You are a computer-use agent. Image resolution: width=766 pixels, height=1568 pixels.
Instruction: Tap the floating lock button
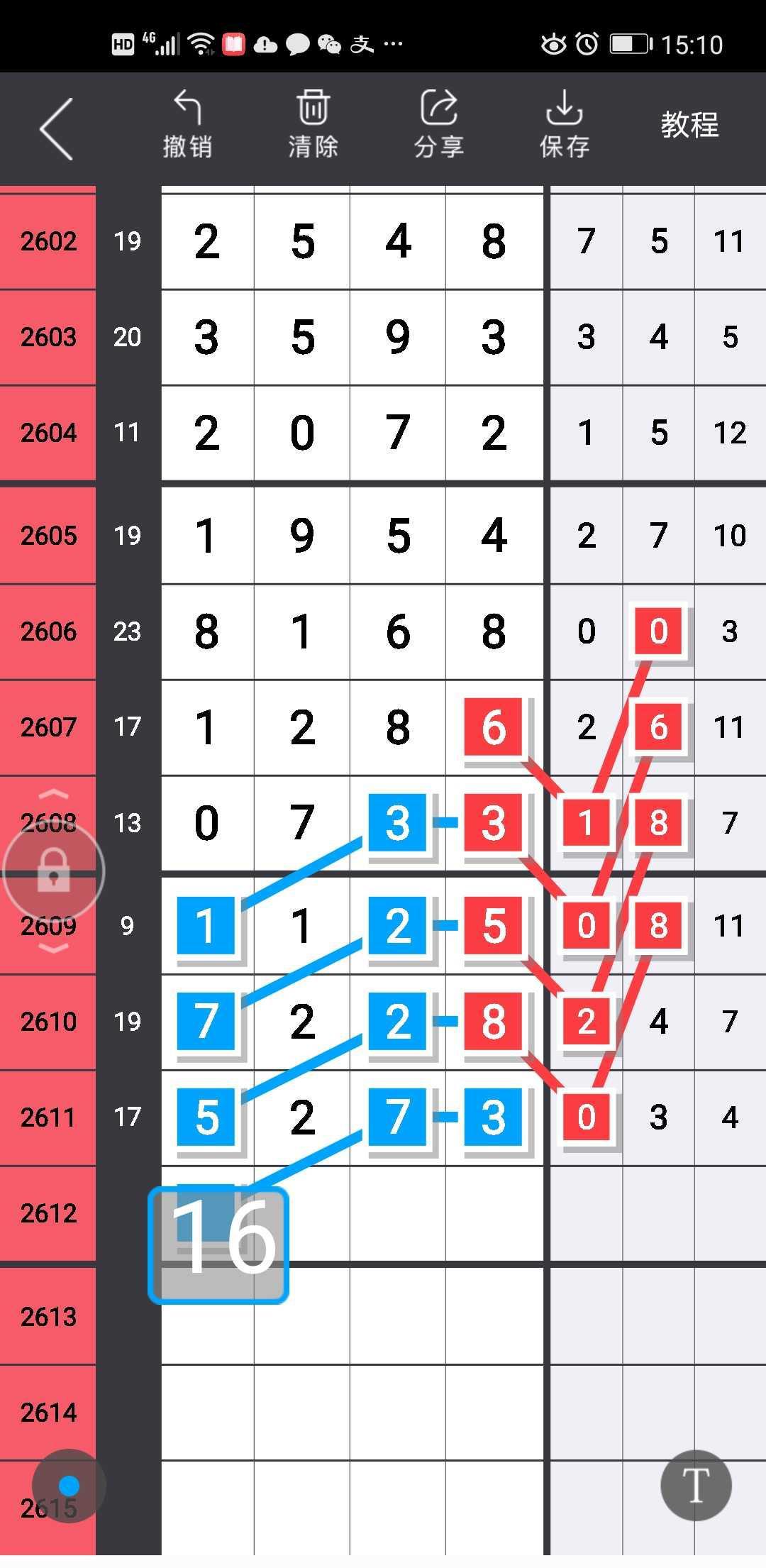[54, 871]
